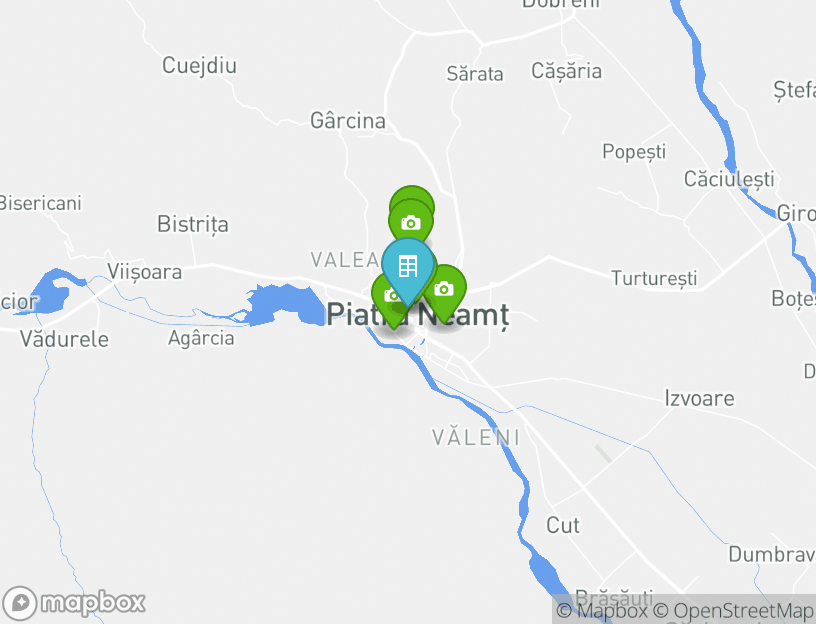Select the green camera pin below Gârcina

point(411,222)
